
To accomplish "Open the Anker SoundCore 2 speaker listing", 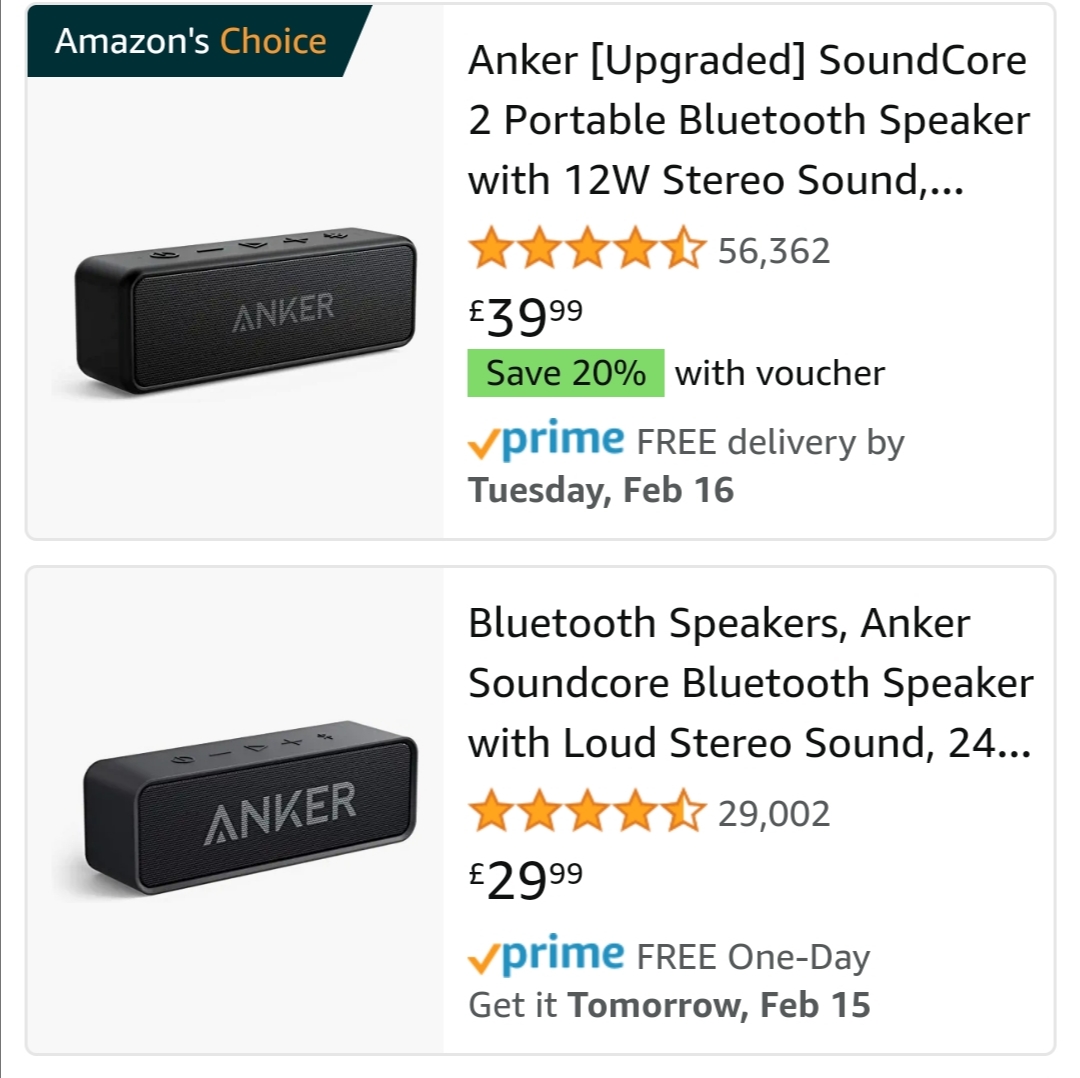I will tap(747, 121).
